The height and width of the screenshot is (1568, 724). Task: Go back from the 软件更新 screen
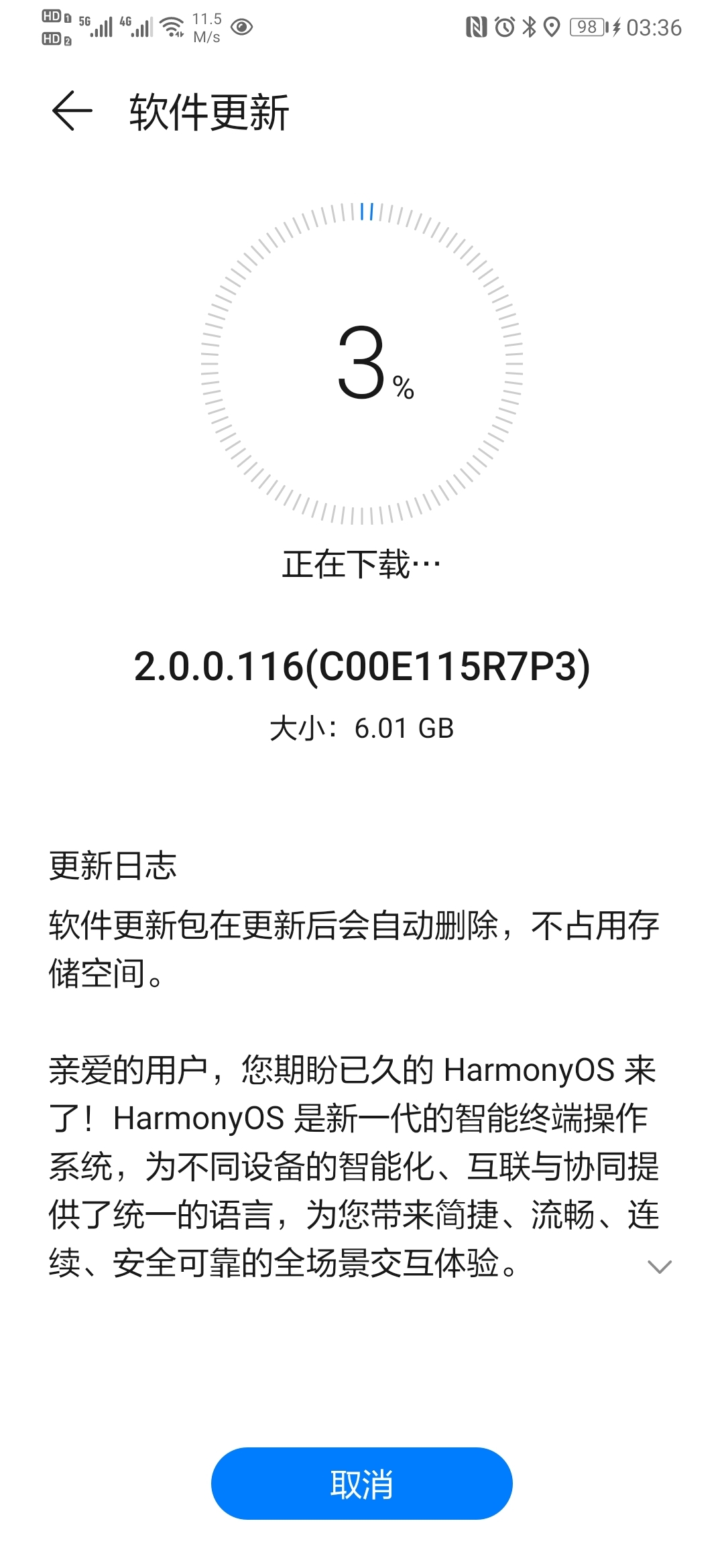point(72,111)
